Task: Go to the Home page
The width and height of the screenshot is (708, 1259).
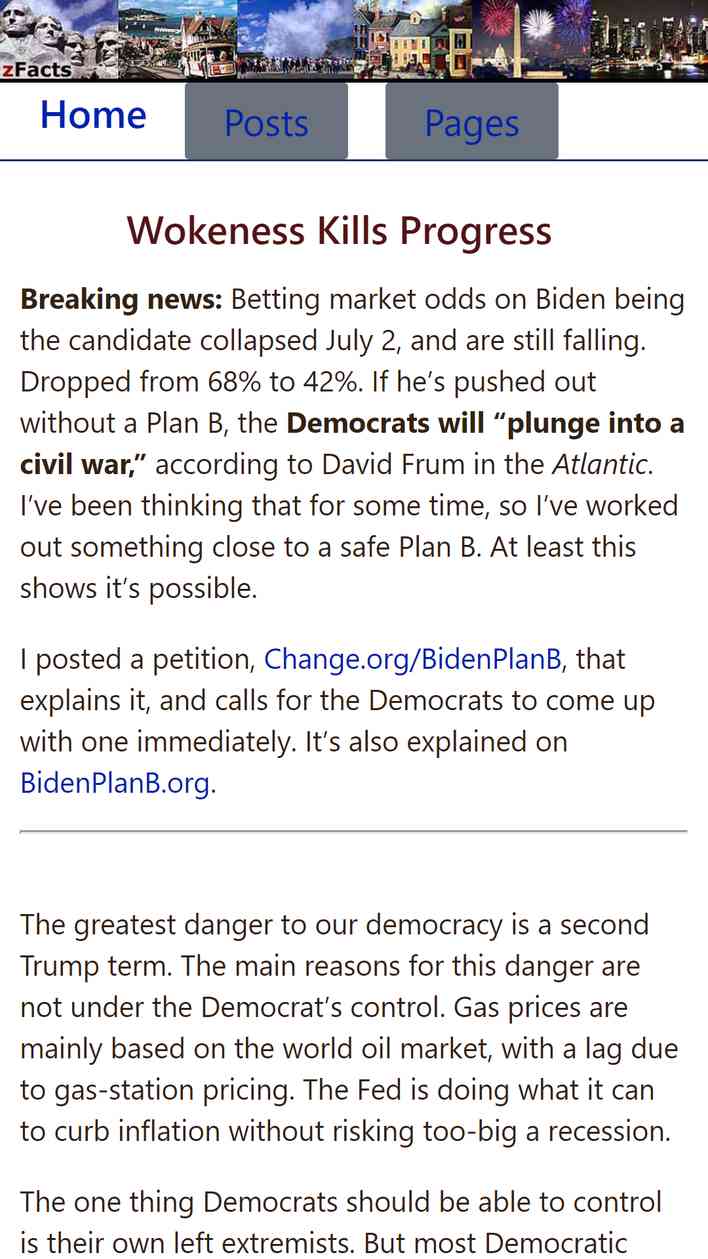Action: (93, 116)
